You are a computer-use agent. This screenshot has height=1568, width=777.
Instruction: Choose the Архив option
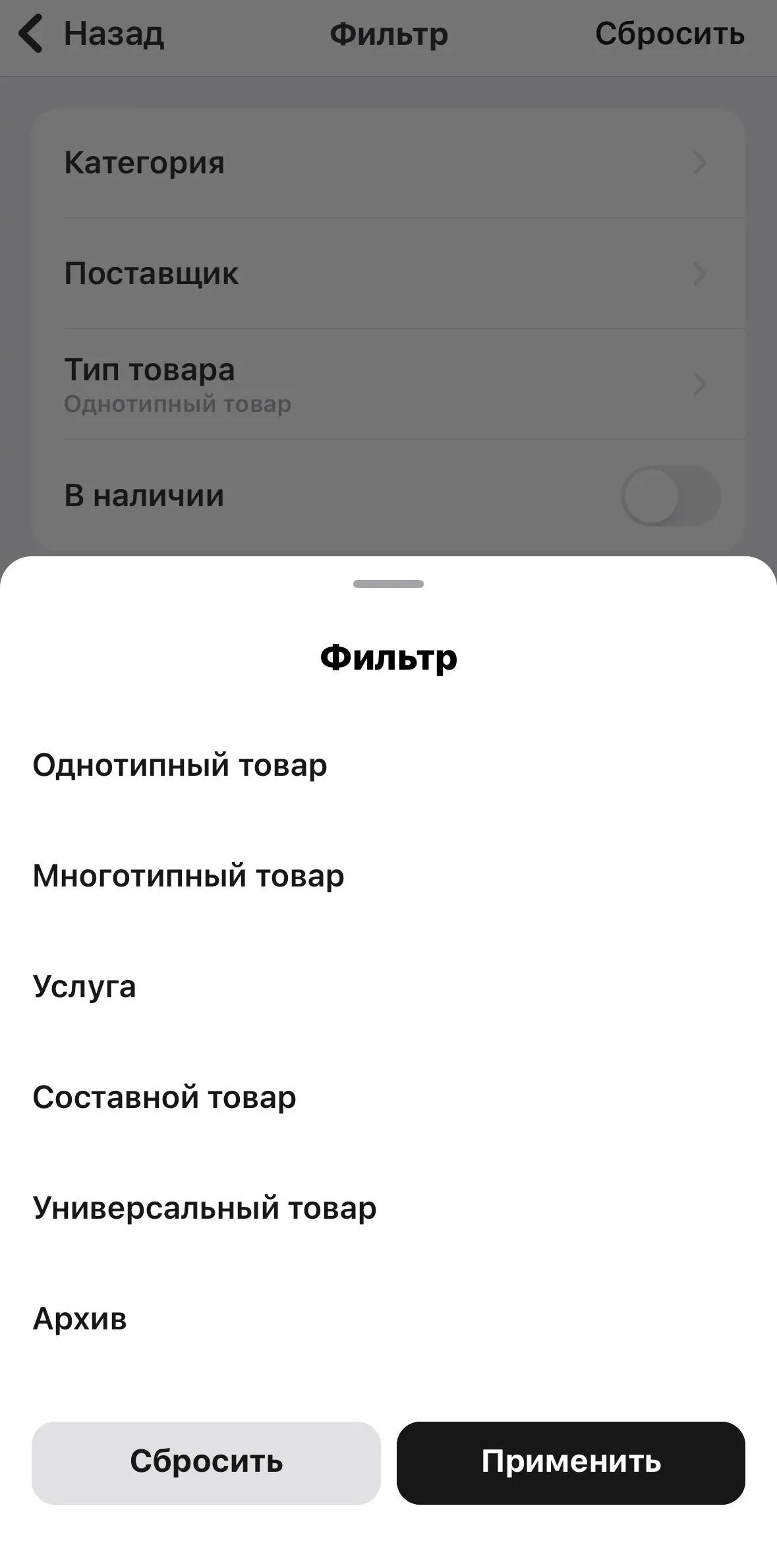pyautogui.click(x=80, y=1319)
